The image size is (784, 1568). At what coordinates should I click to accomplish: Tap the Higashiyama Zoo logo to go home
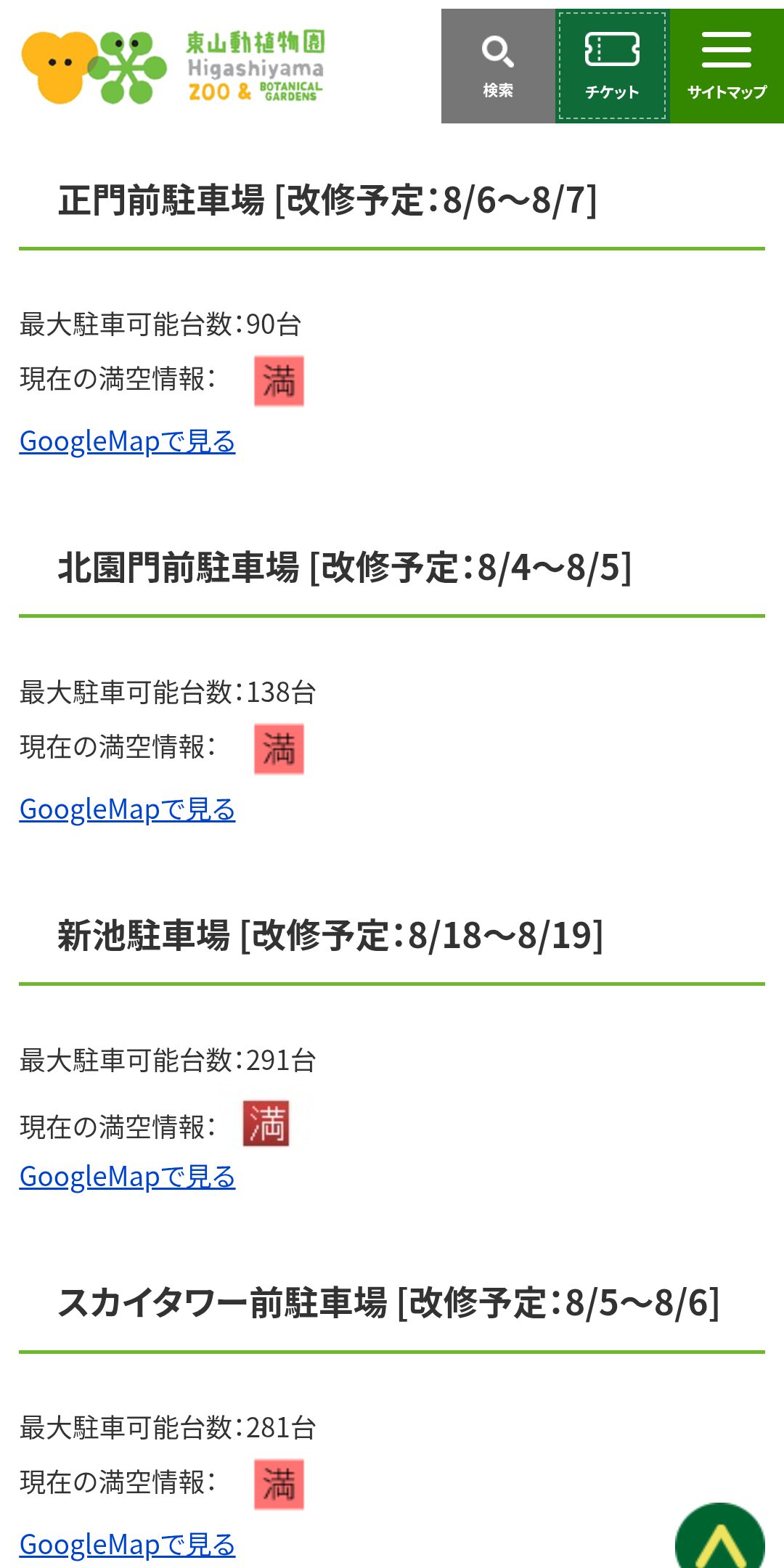[x=173, y=67]
